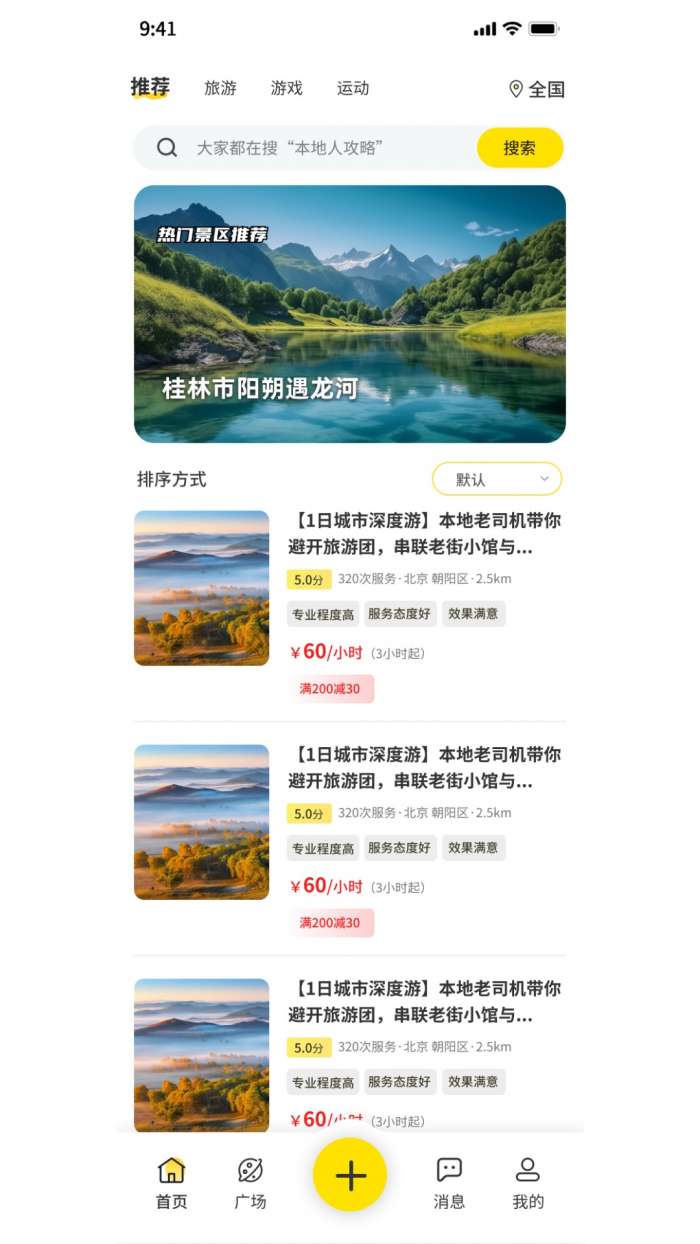Switch to the 旅游 tab
Image resolution: width=700 pixels, height=1244 pixels.
pyautogui.click(x=220, y=88)
